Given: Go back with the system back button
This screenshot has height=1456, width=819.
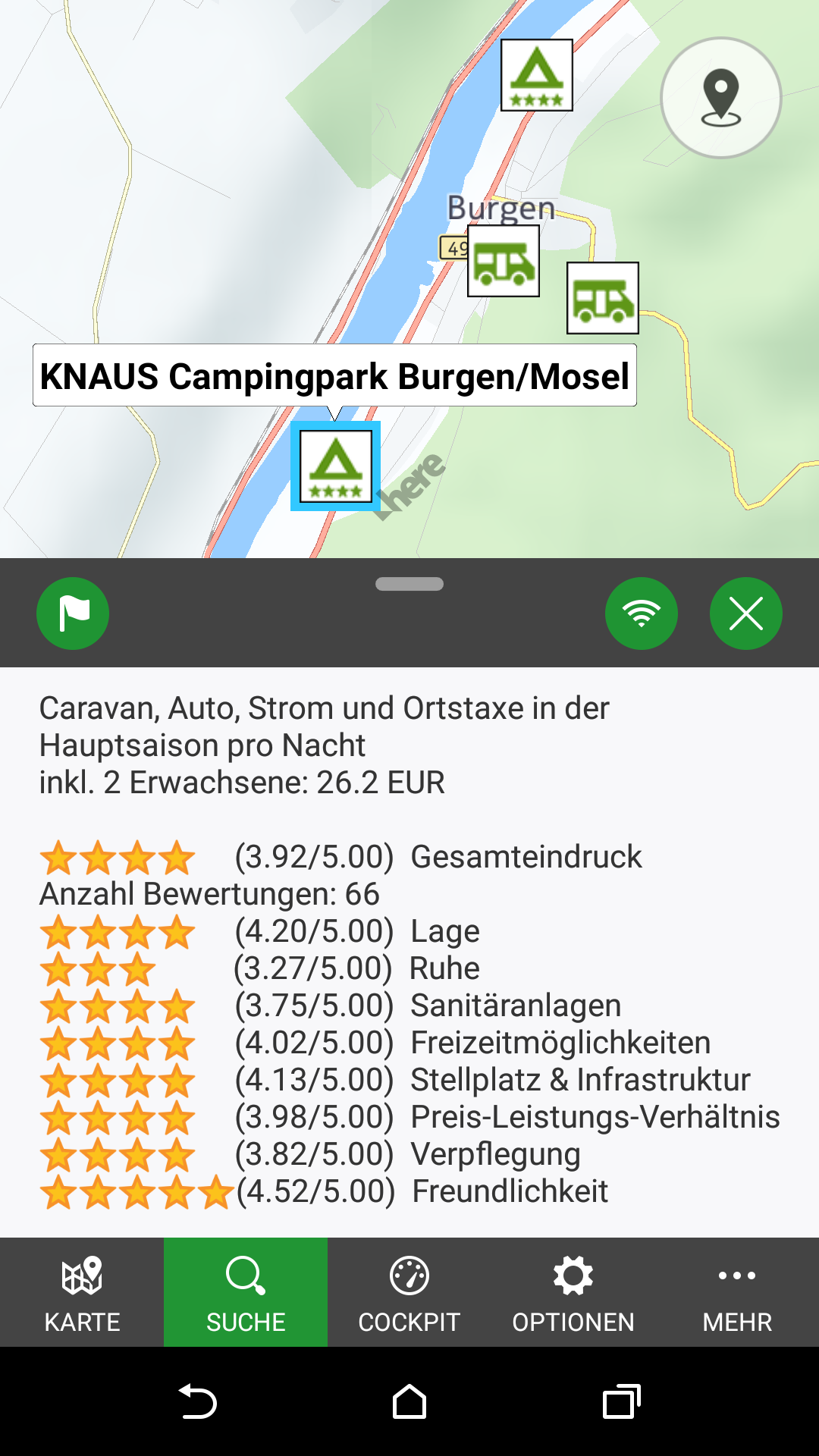Looking at the screenshot, I should [x=198, y=1401].
